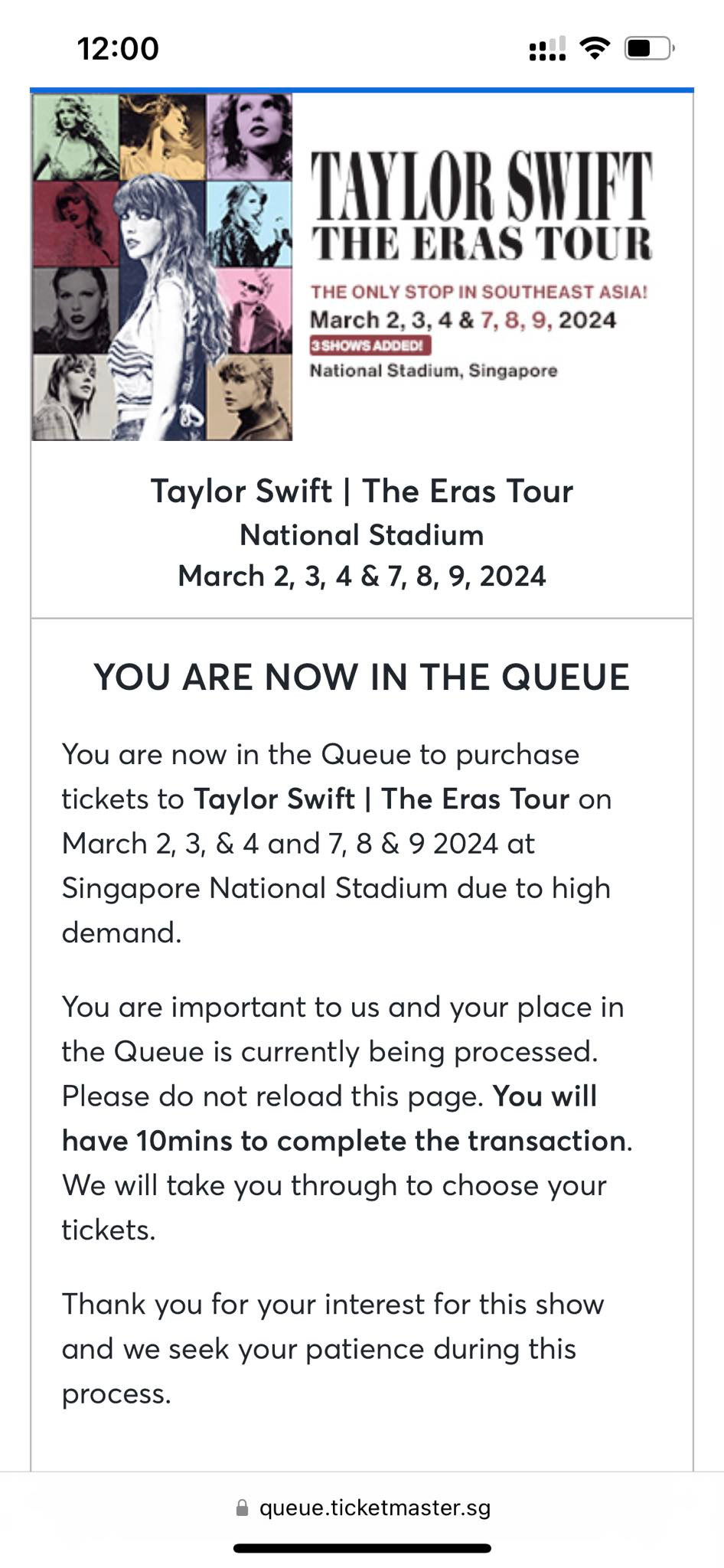
Task: Tap the bolded 'Taylor Swift | The Eras Tour' in paragraph
Action: 381,798
